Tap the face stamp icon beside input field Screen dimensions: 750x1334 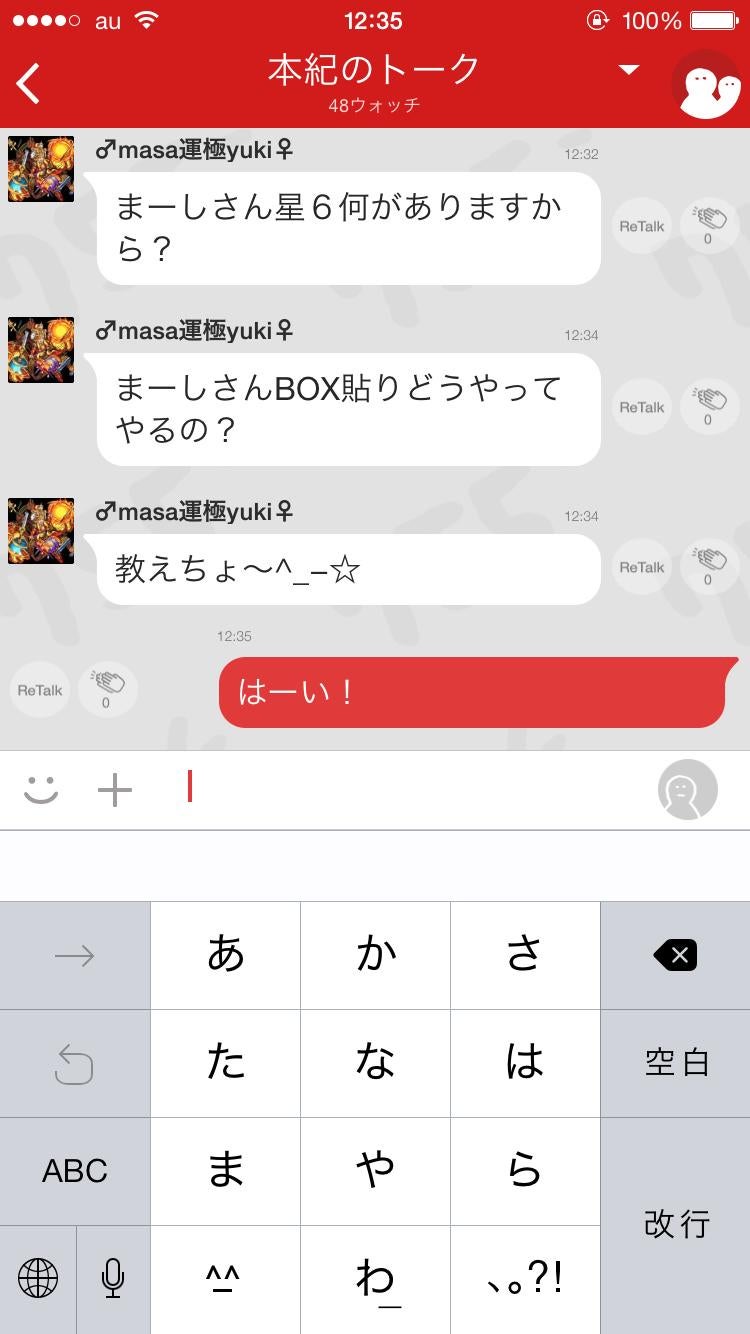point(686,789)
